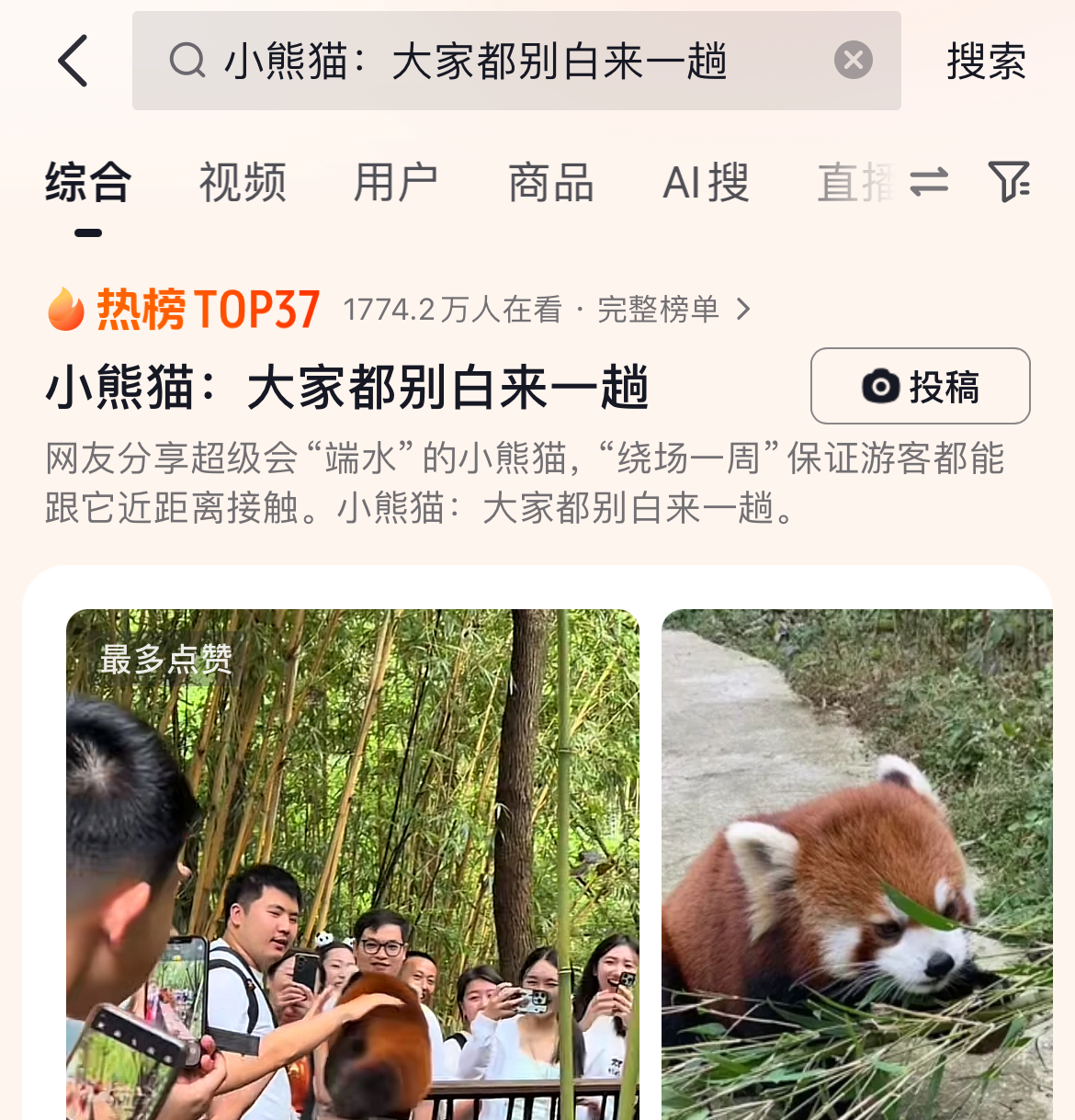Tap the 投稿 button

pyautogui.click(x=920, y=386)
